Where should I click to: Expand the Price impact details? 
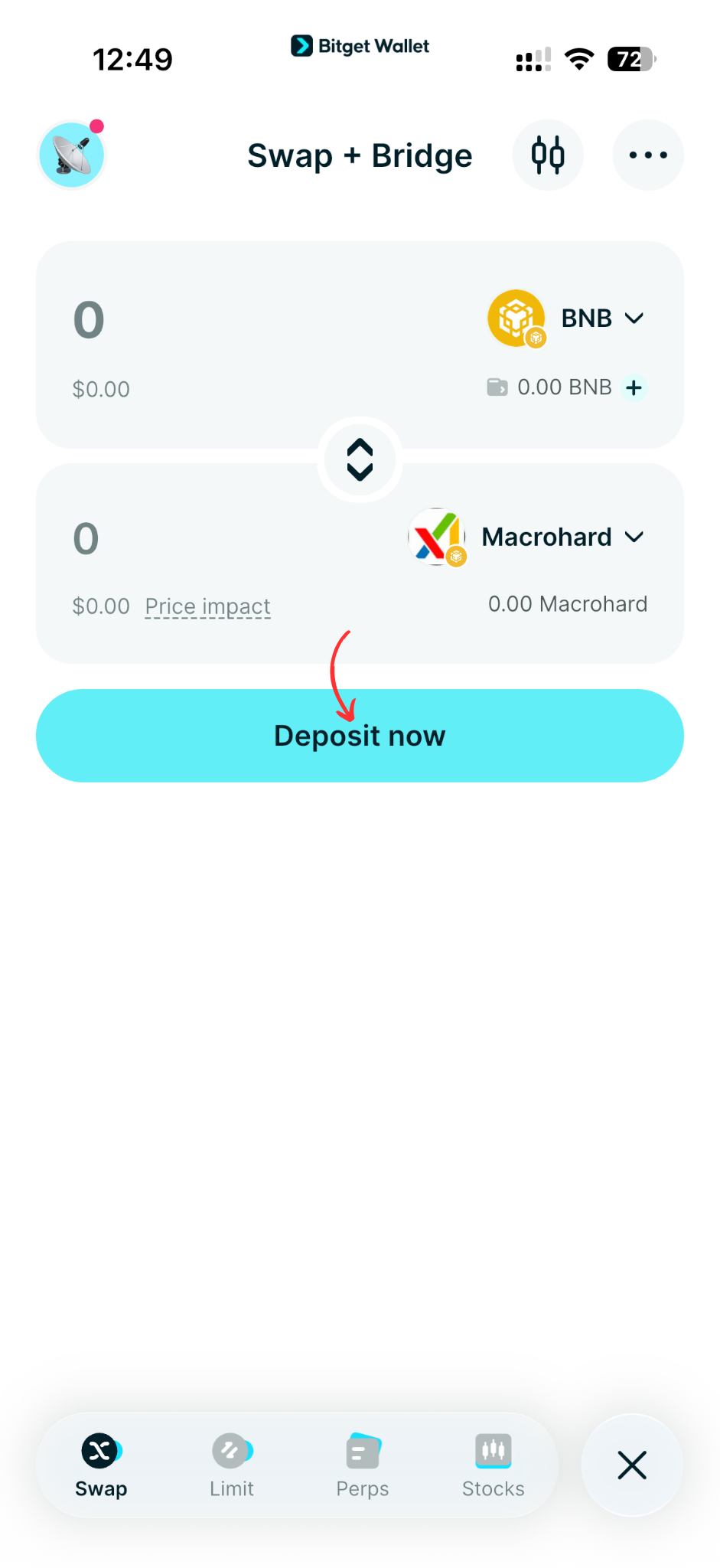(207, 606)
